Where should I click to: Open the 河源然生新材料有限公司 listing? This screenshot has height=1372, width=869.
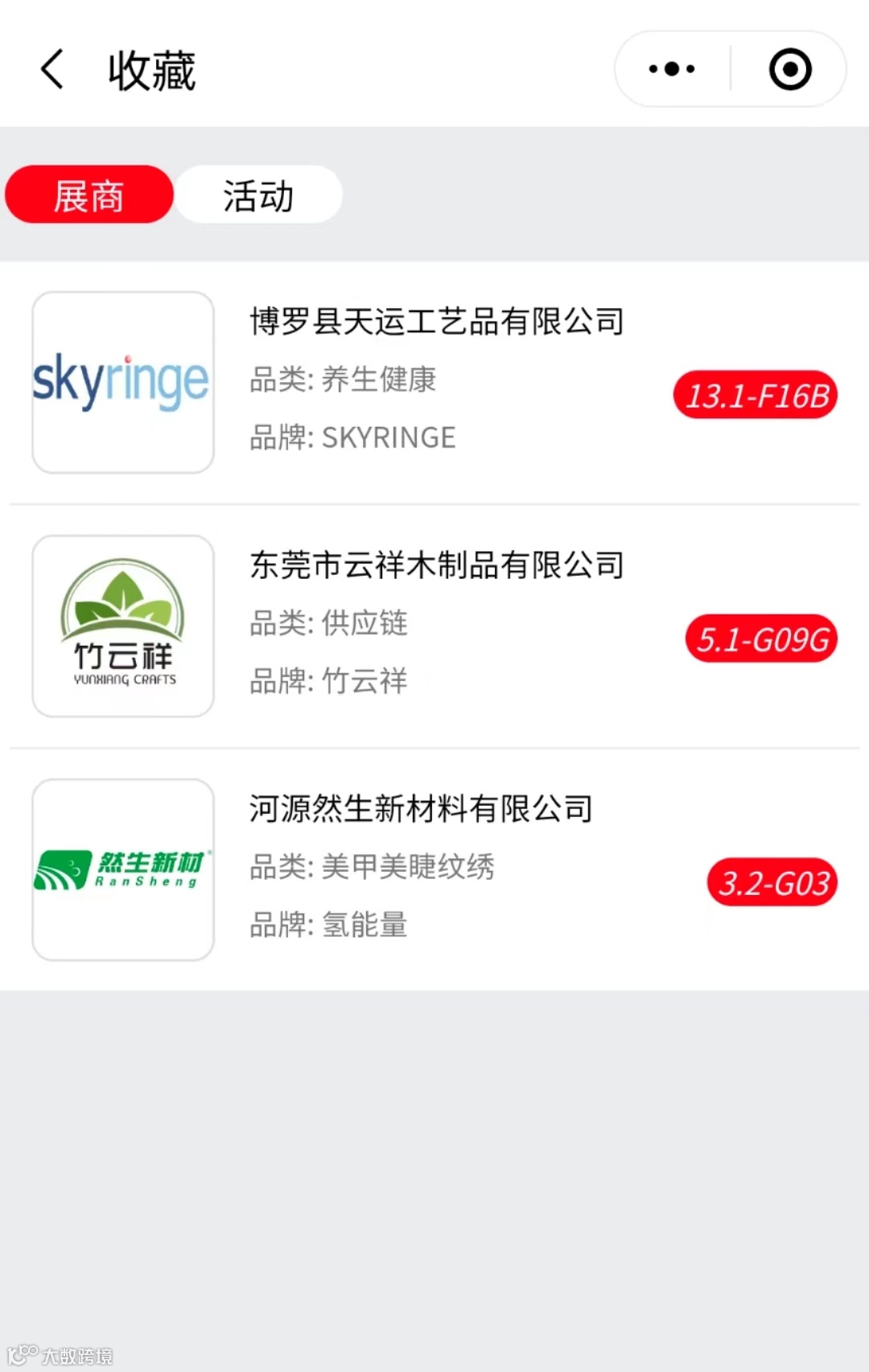click(421, 809)
